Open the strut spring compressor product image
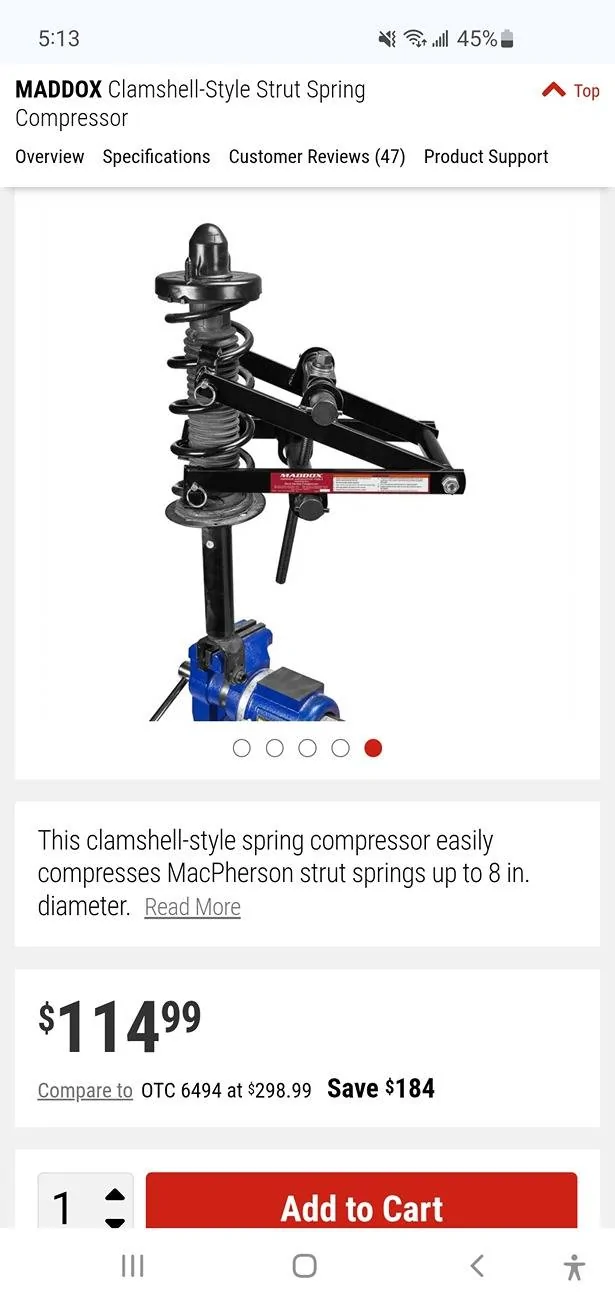 pyautogui.click(x=307, y=470)
